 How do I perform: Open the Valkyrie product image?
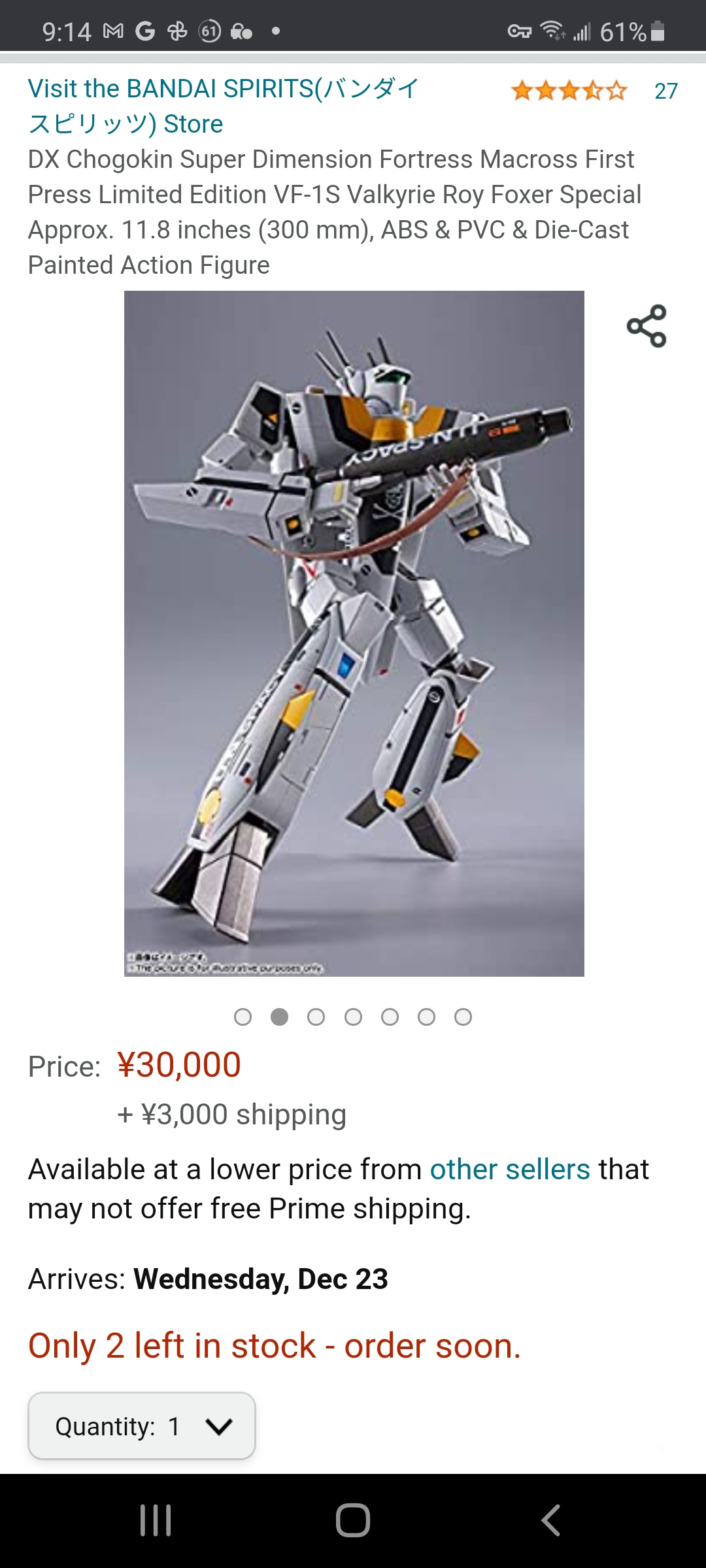(x=354, y=633)
